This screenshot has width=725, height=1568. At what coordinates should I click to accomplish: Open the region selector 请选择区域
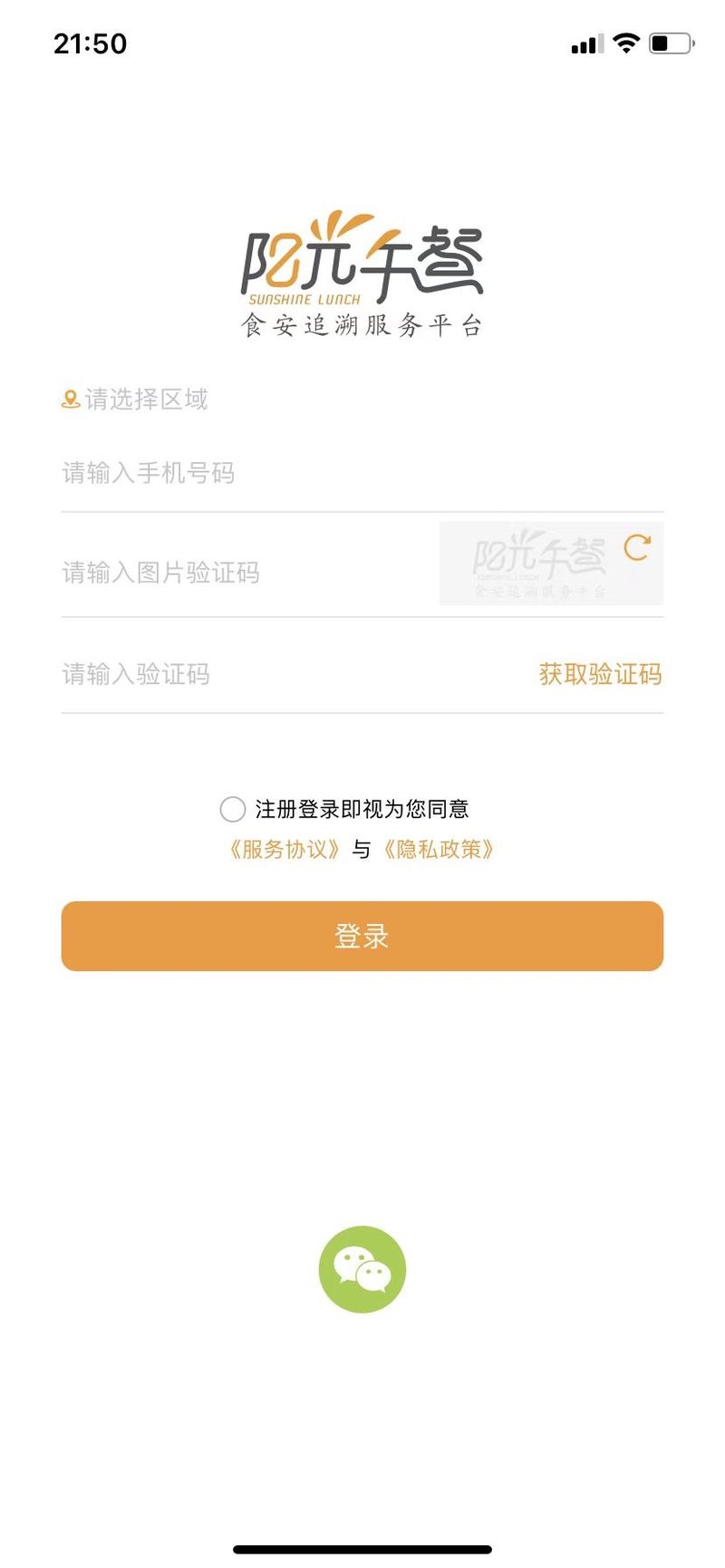[135, 399]
